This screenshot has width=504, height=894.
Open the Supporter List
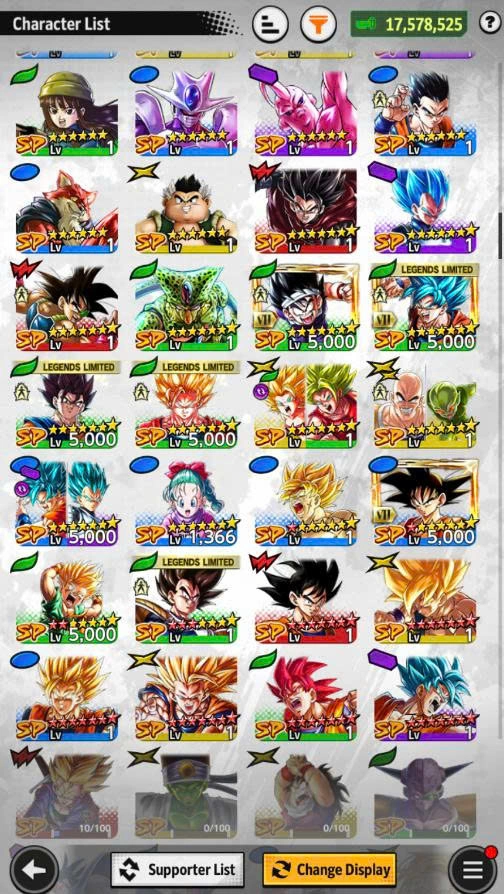click(x=177, y=869)
